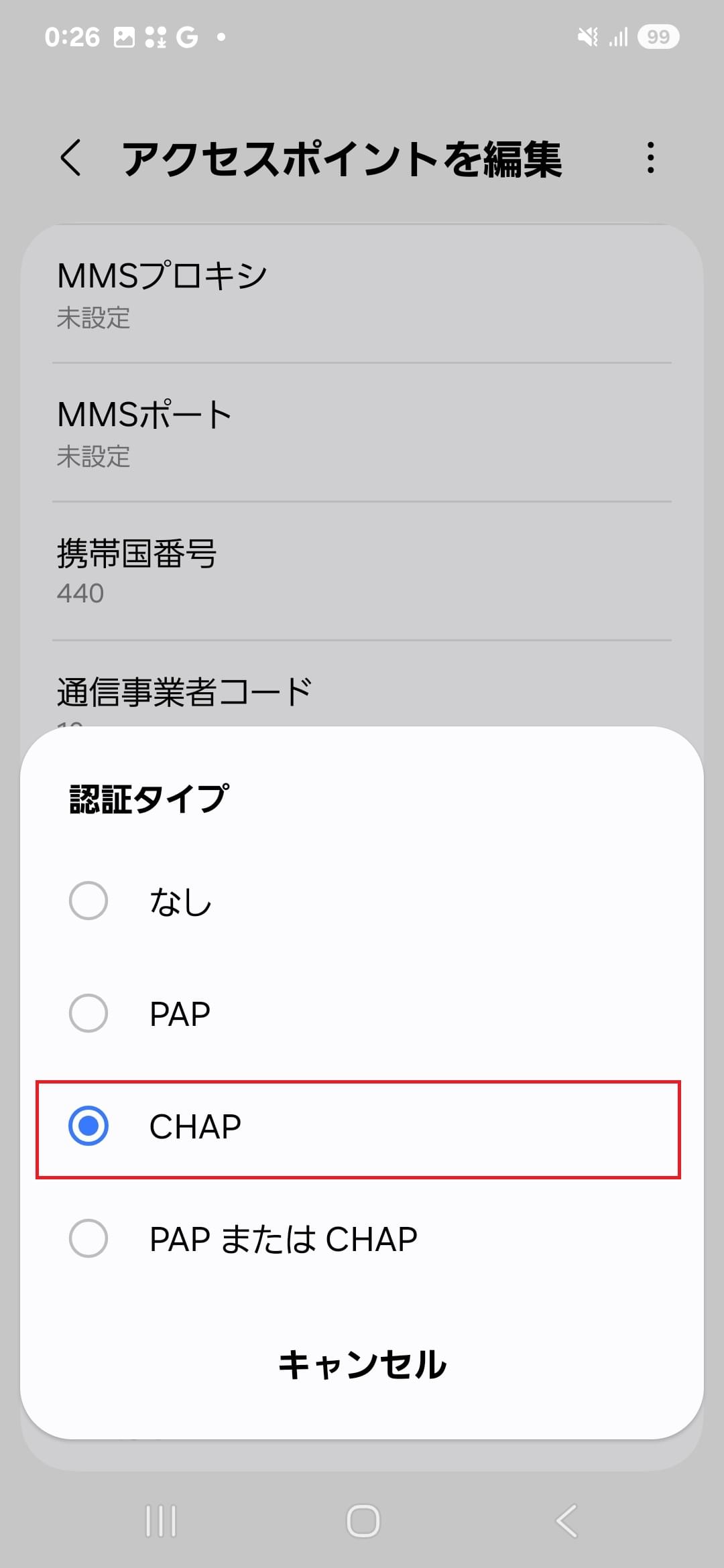The image size is (724, 1568).
Task: Tap the system back button
Action: (x=566, y=1520)
